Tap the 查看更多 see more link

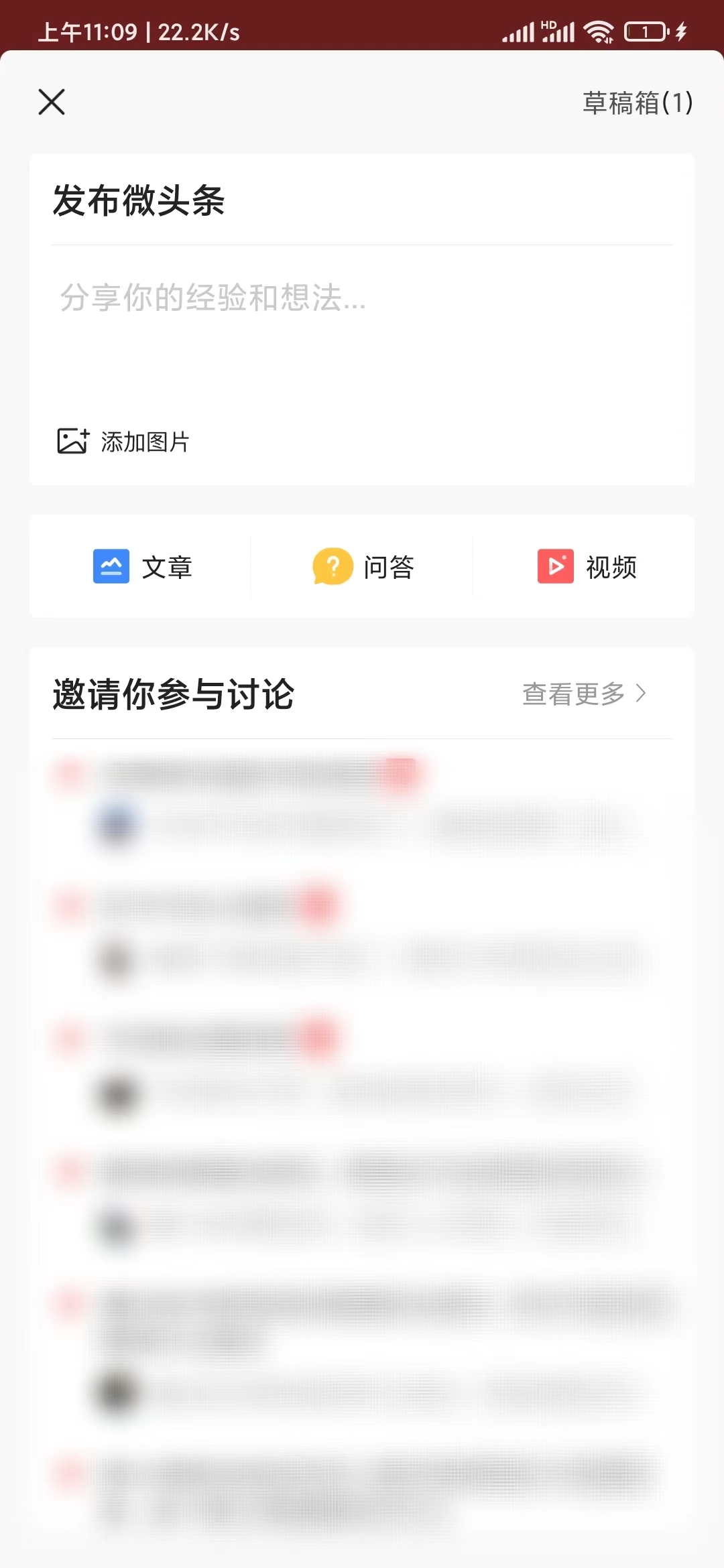click(x=577, y=696)
